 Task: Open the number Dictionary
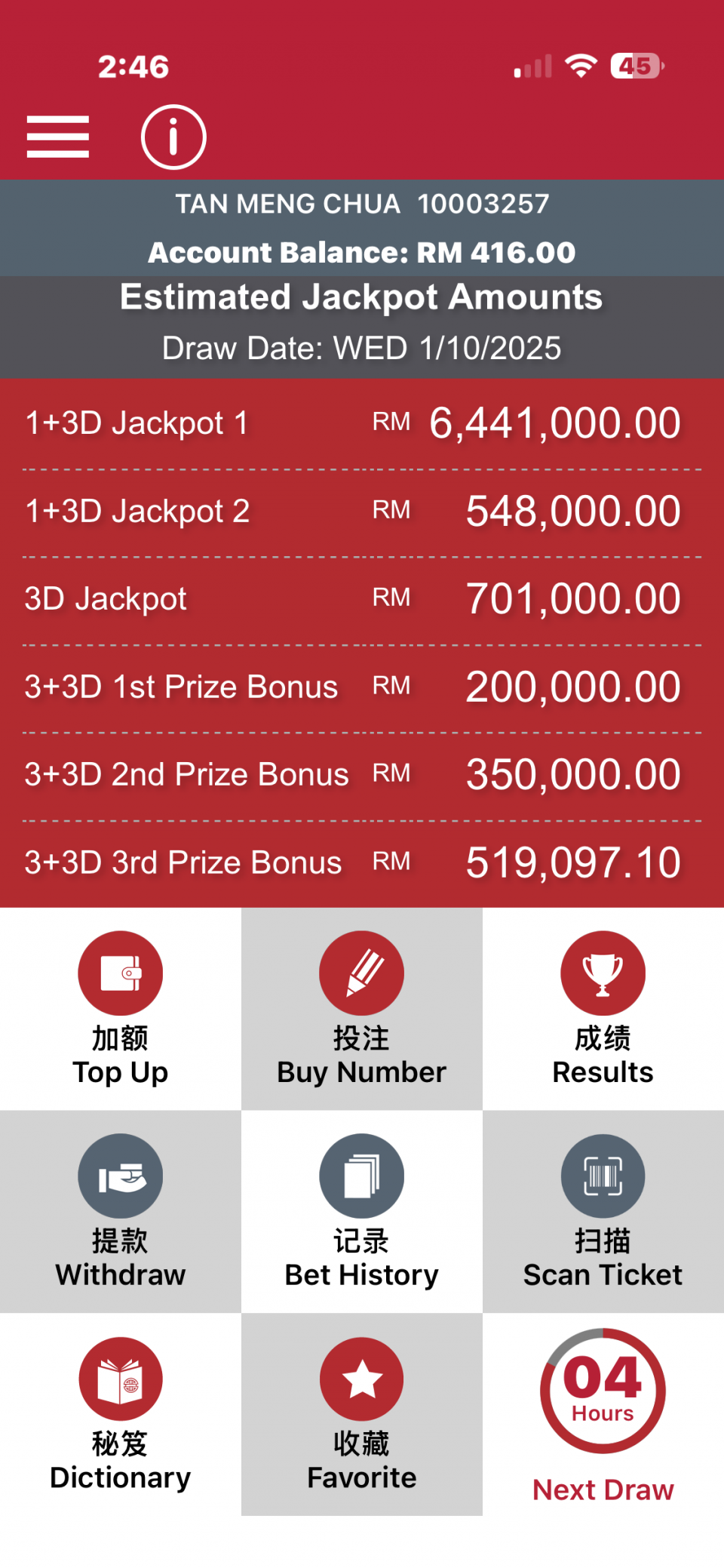pos(121,1414)
